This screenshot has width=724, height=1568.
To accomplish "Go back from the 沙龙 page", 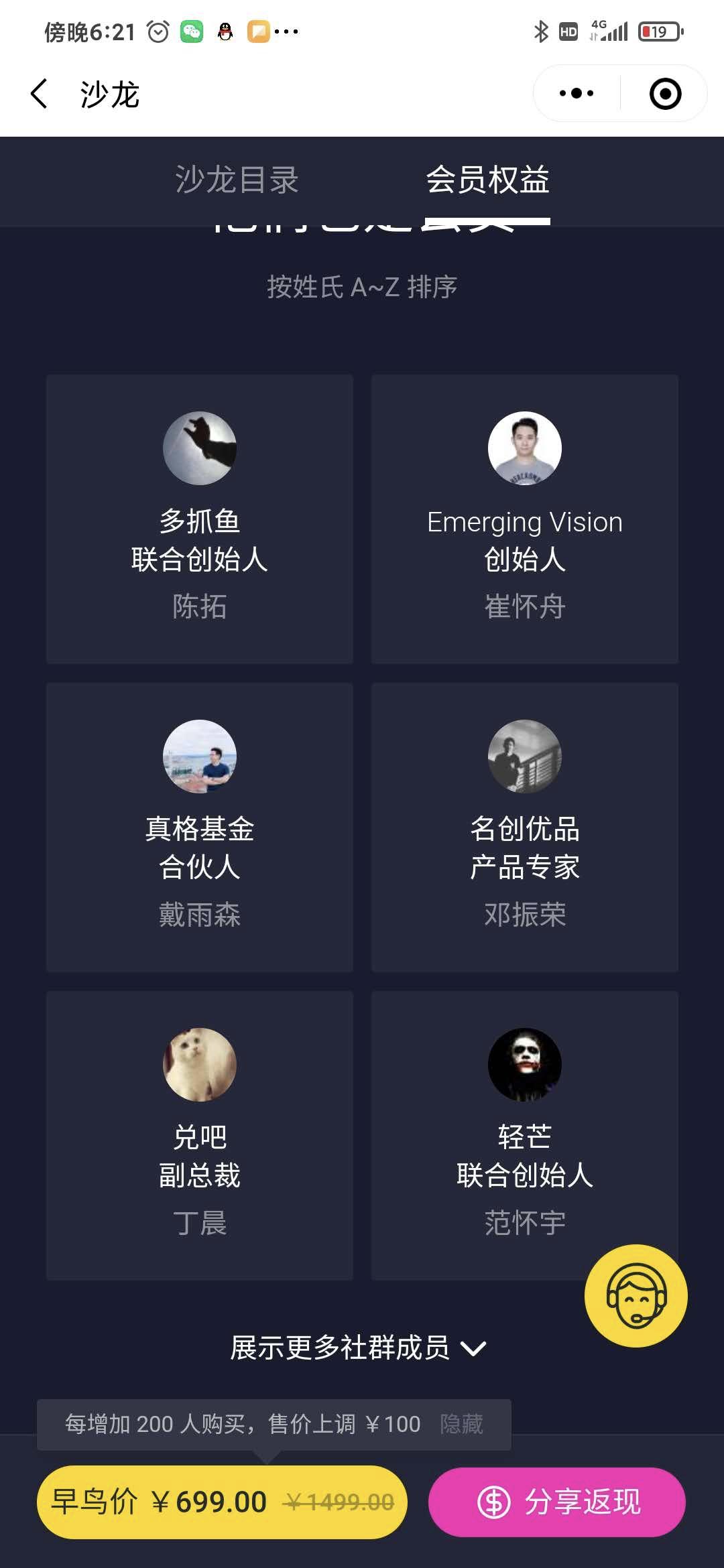I will (40, 94).
